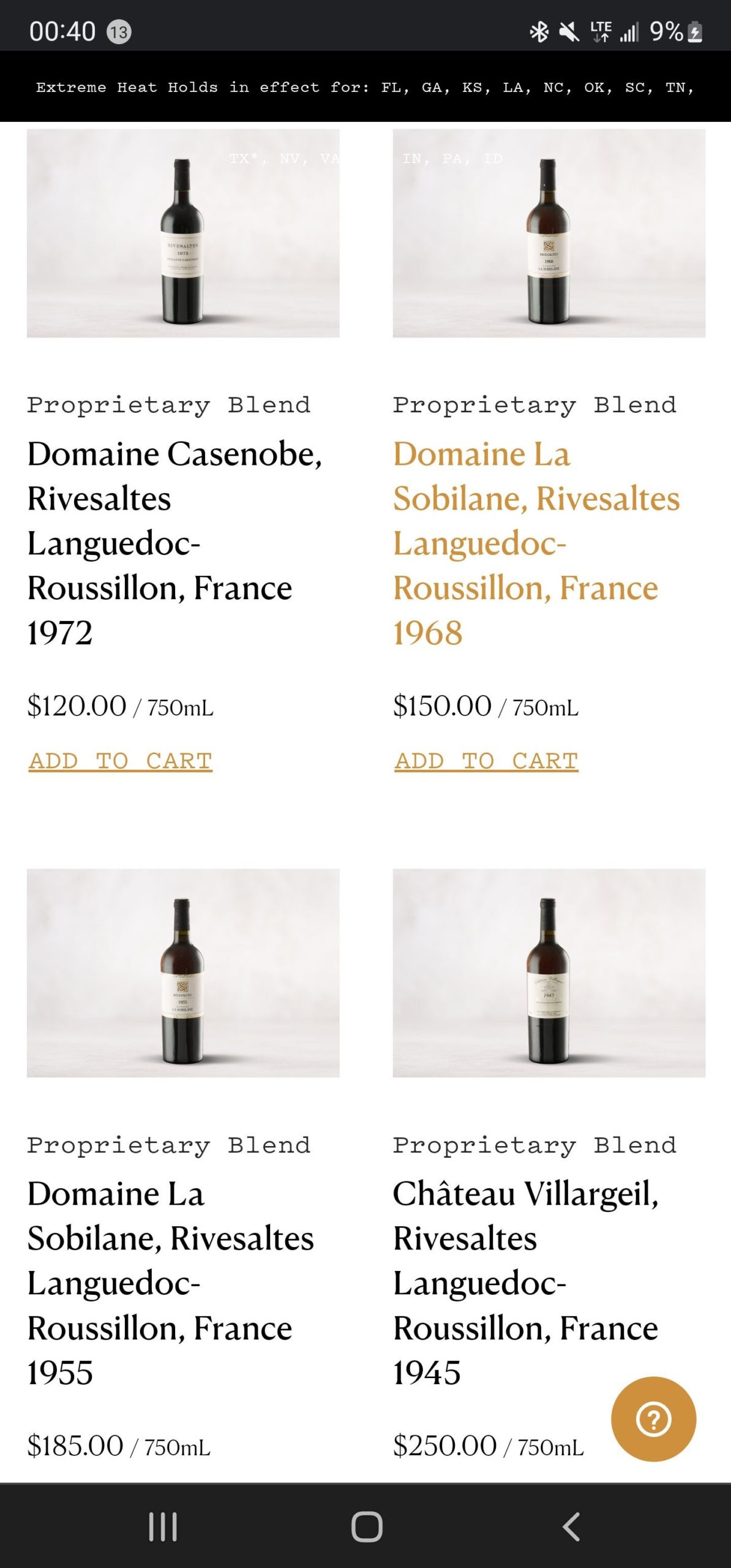Add Domaine La Sobilane 1968 to cart
The height and width of the screenshot is (1568, 731).
click(x=486, y=761)
